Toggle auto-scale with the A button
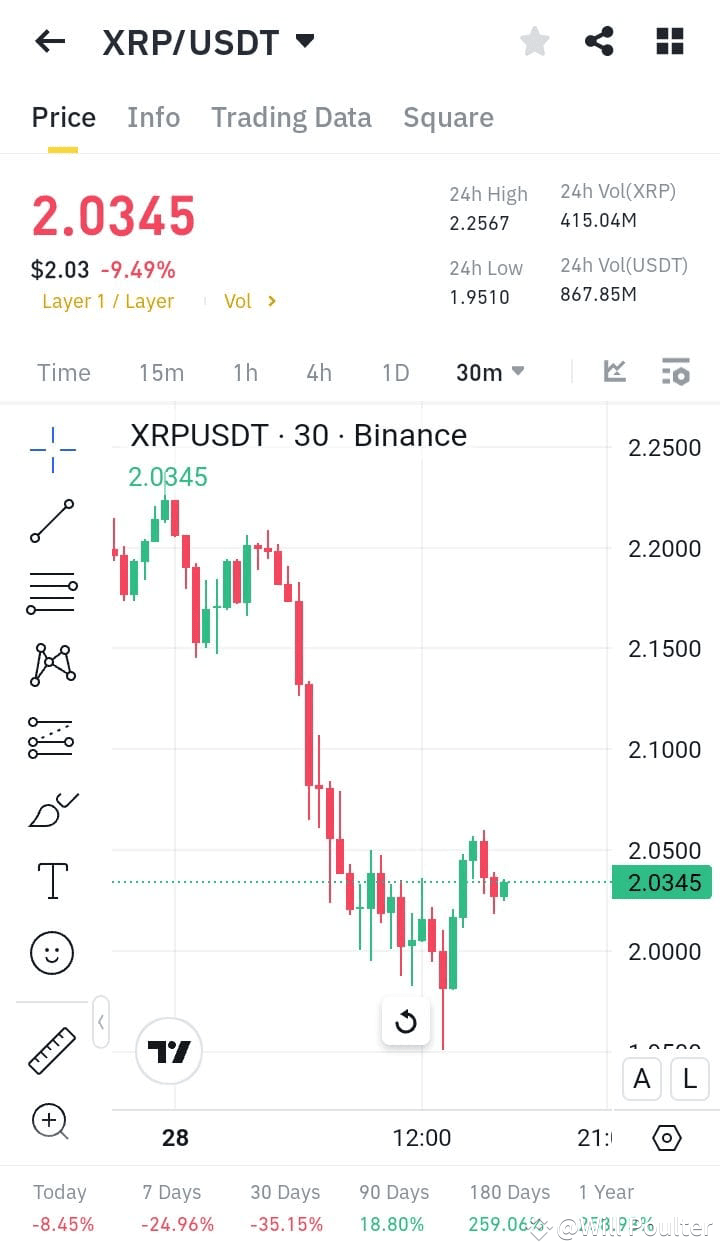The width and height of the screenshot is (720, 1250). coord(642,1079)
